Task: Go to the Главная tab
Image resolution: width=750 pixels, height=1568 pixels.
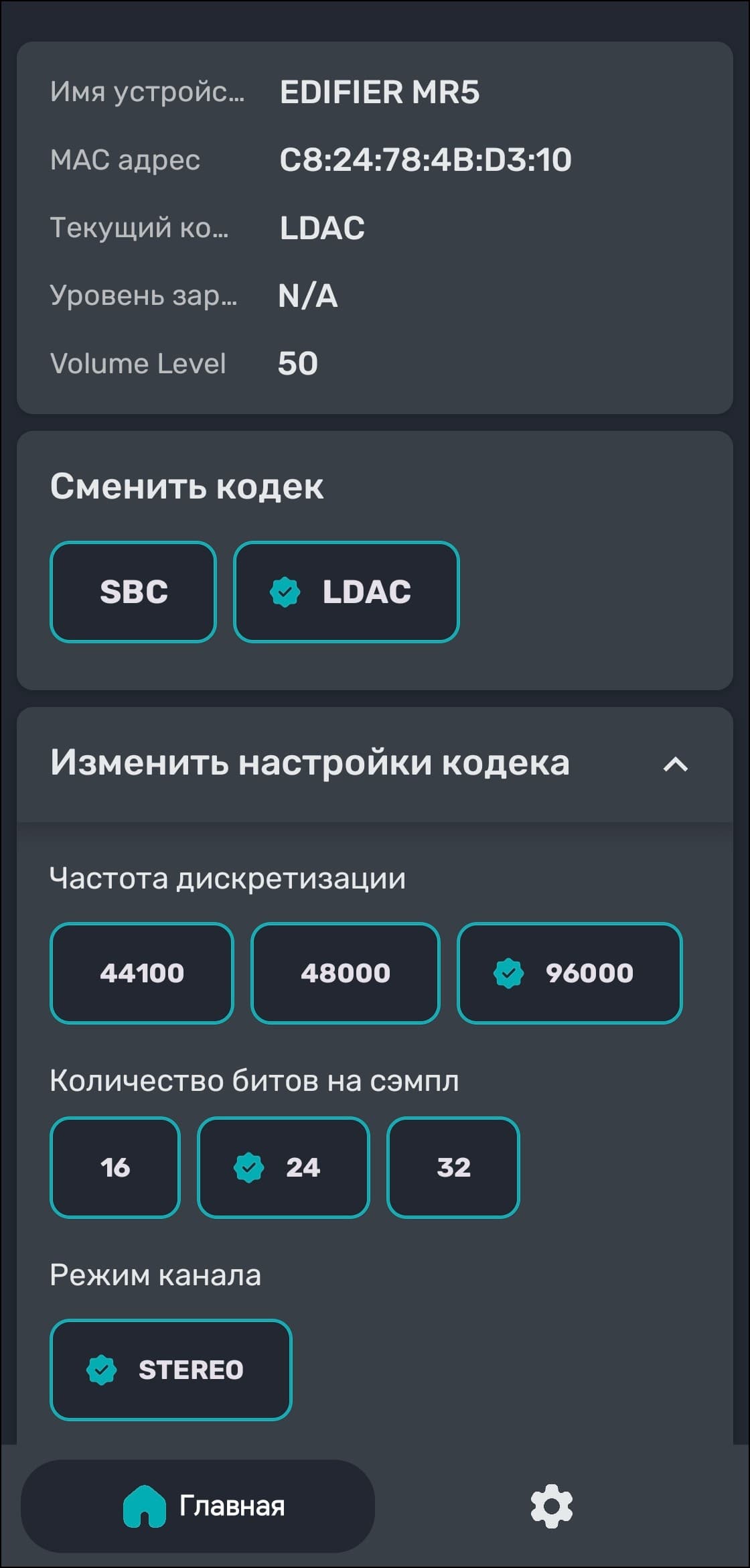Action: coord(198,1506)
